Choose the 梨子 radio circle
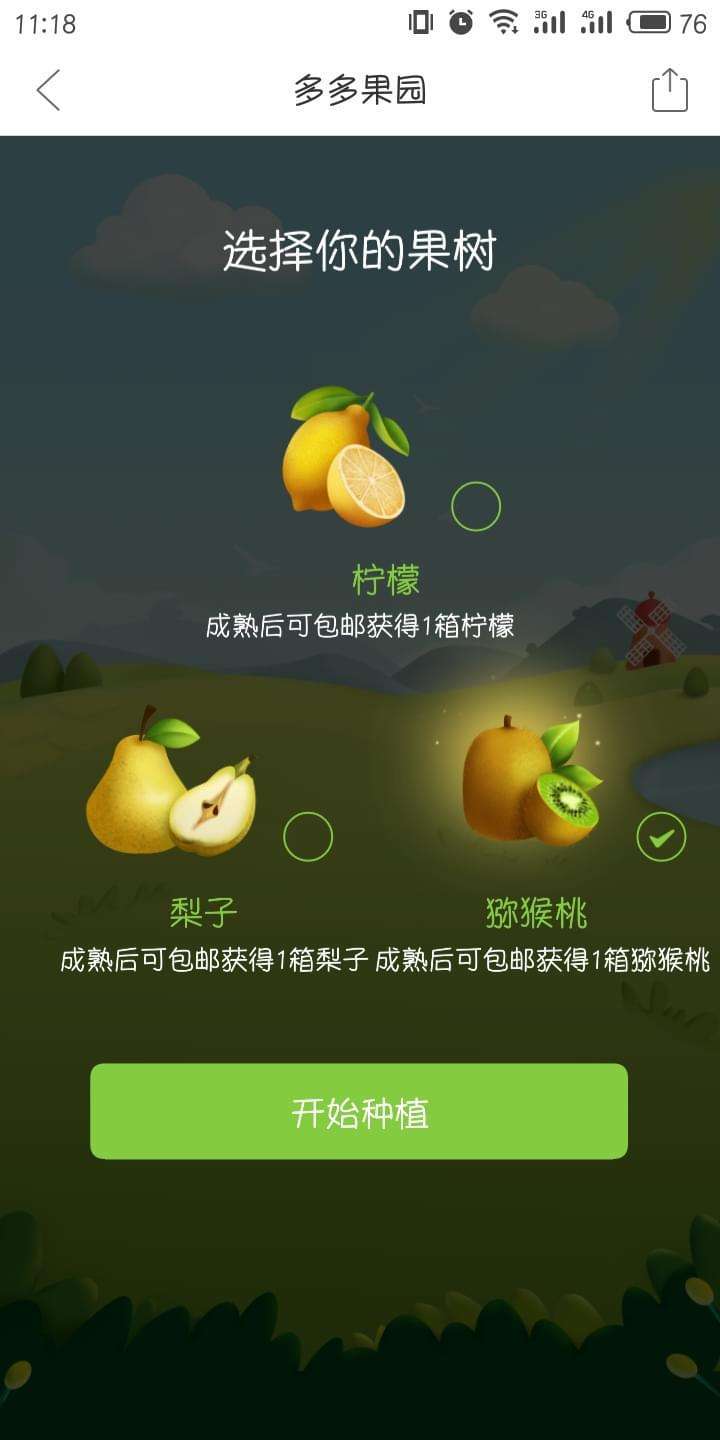The height and width of the screenshot is (1440, 720). point(308,837)
